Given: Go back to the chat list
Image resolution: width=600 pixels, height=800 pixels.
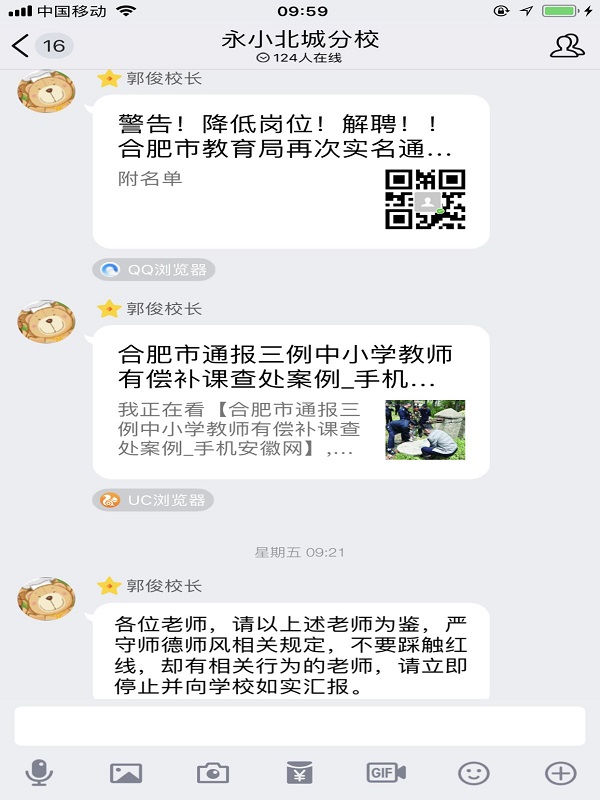Looking at the screenshot, I should [22, 46].
